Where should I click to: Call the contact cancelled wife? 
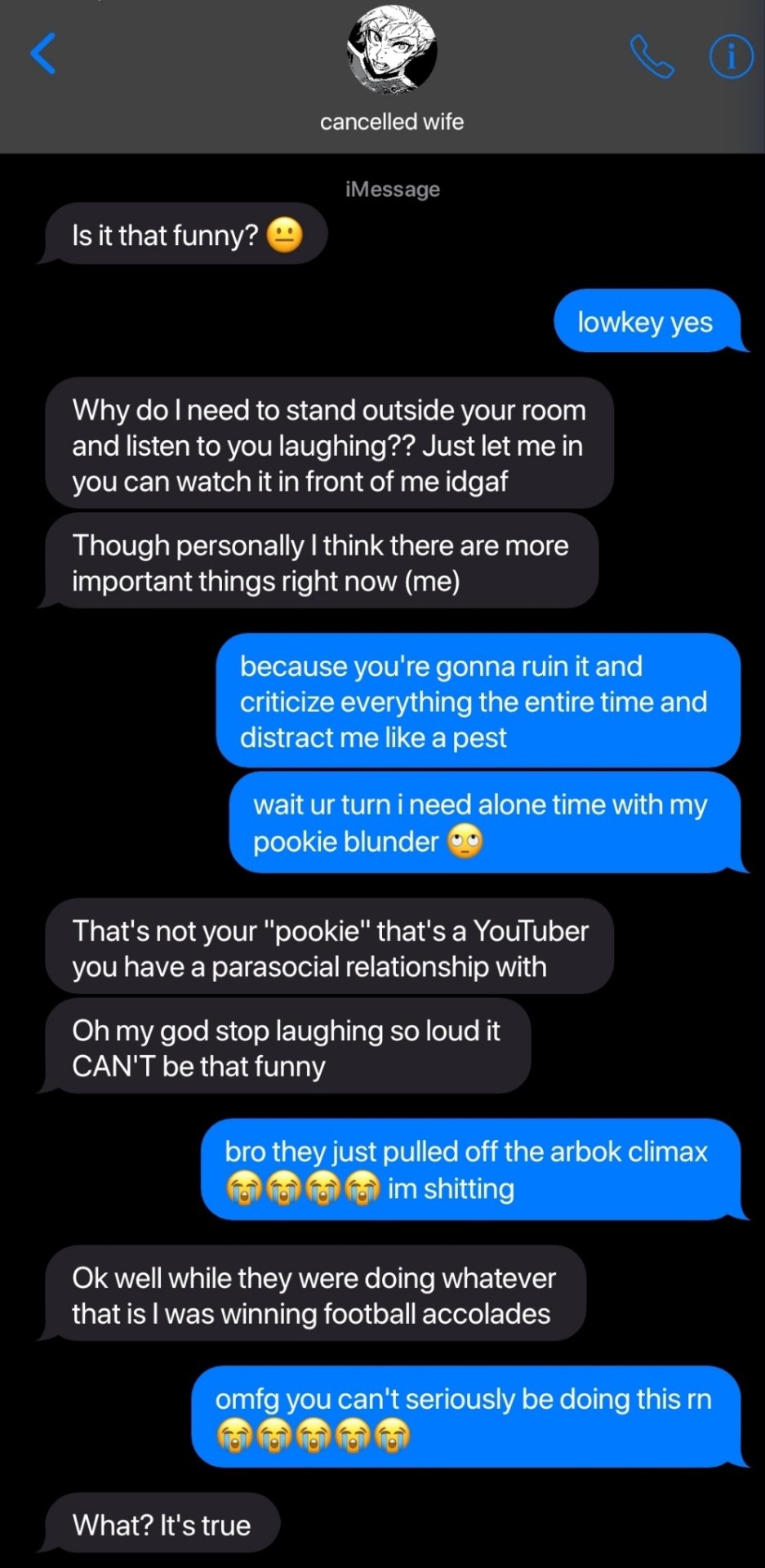tap(652, 56)
